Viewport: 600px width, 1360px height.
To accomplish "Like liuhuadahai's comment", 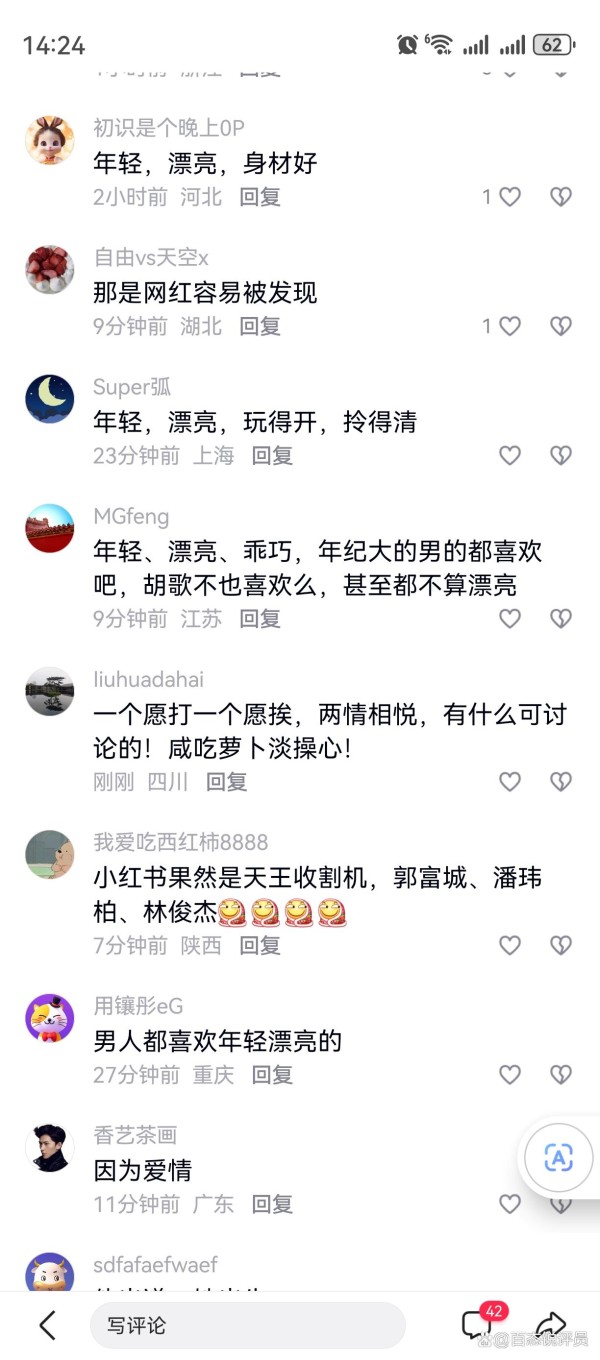I will pos(510,782).
